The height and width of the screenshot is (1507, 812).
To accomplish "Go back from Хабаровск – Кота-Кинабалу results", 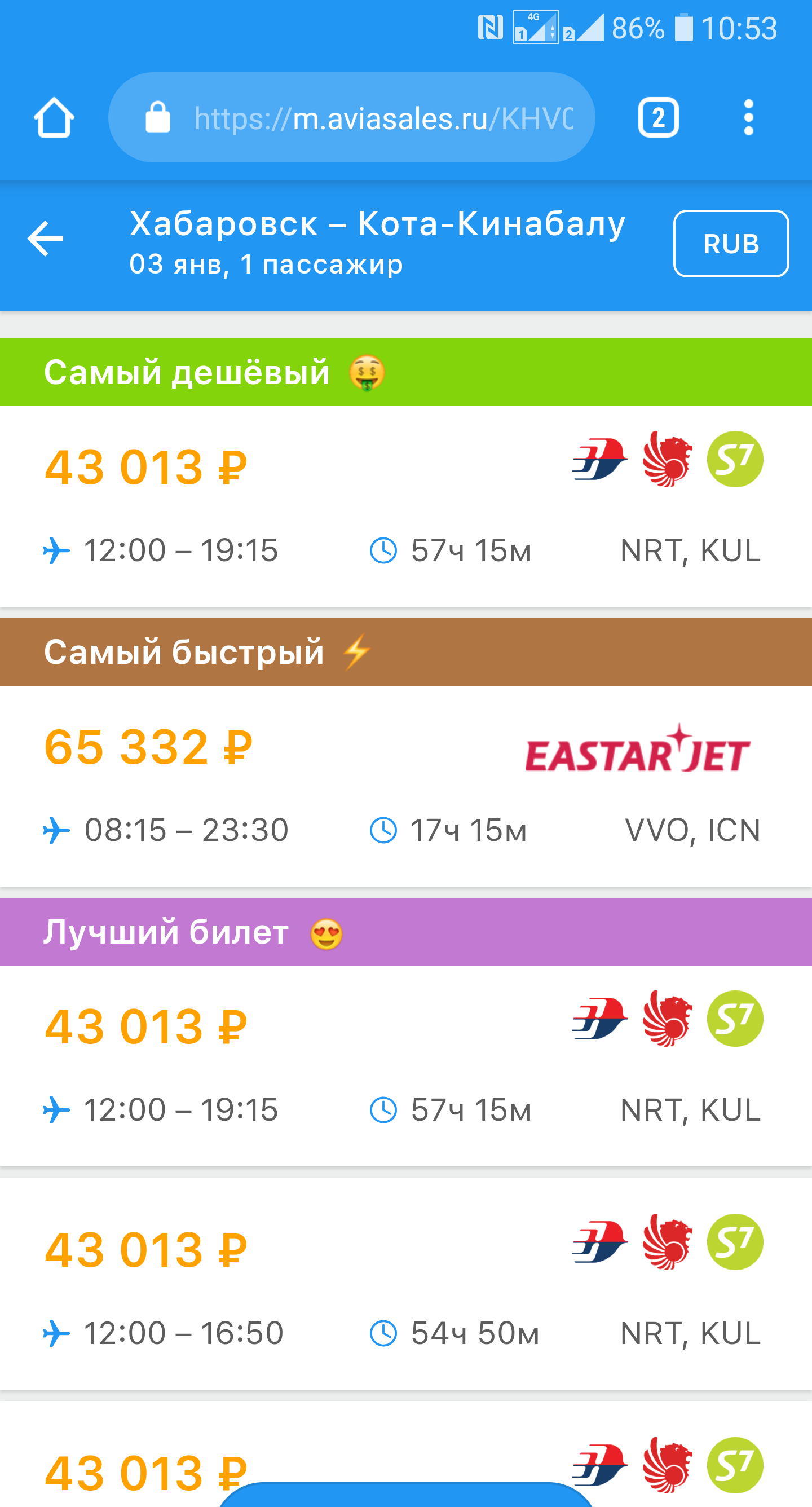I will click(45, 239).
